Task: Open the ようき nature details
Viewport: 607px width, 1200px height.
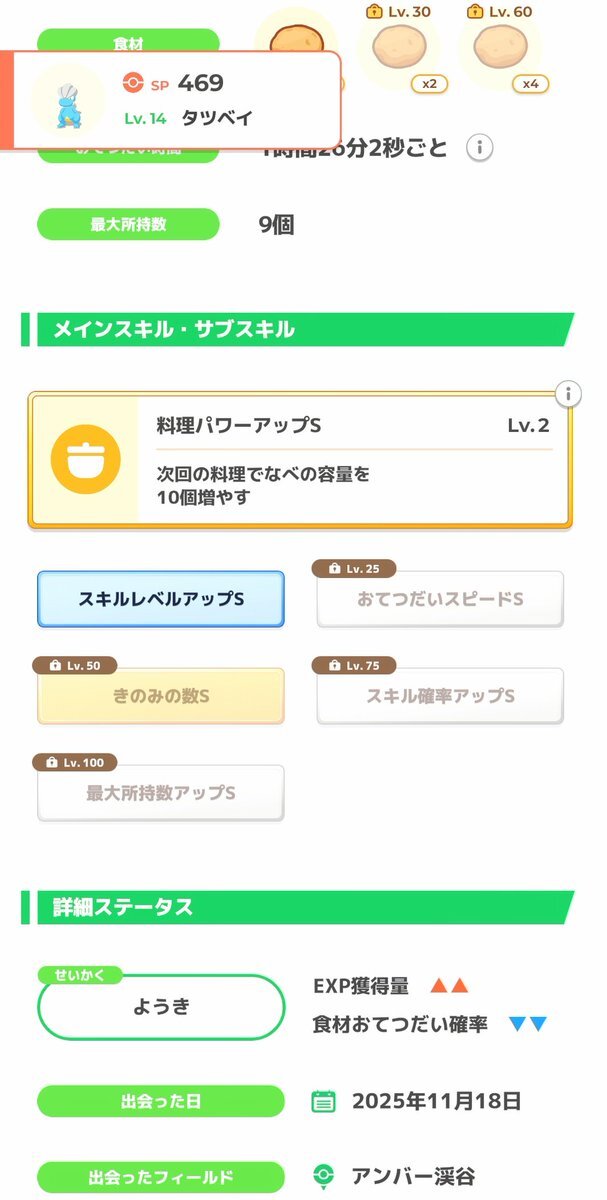Action: [x=161, y=1007]
